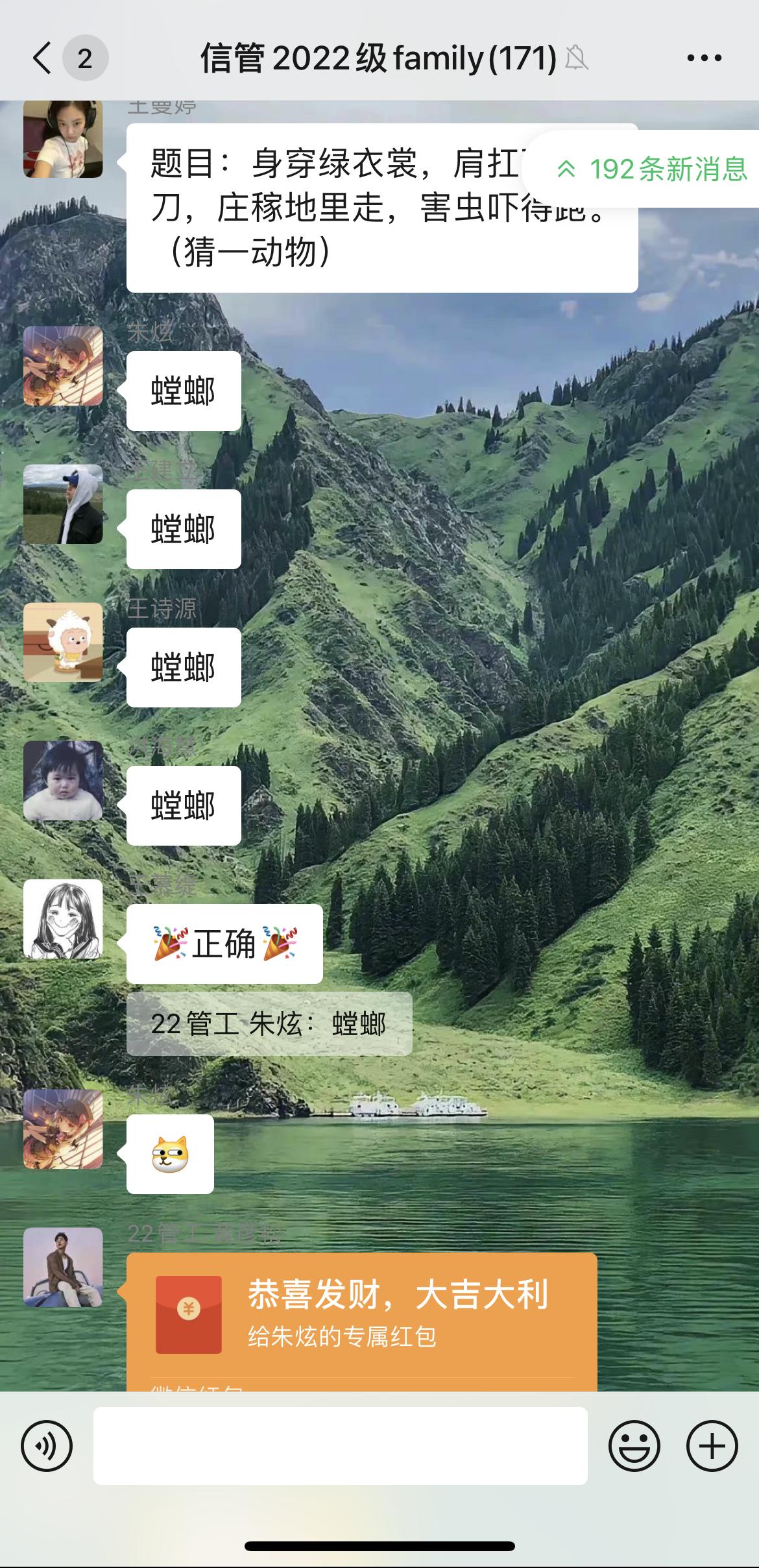This screenshot has height=1568, width=759.
Task: Tap the message text input field
Action: coord(340,1445)
